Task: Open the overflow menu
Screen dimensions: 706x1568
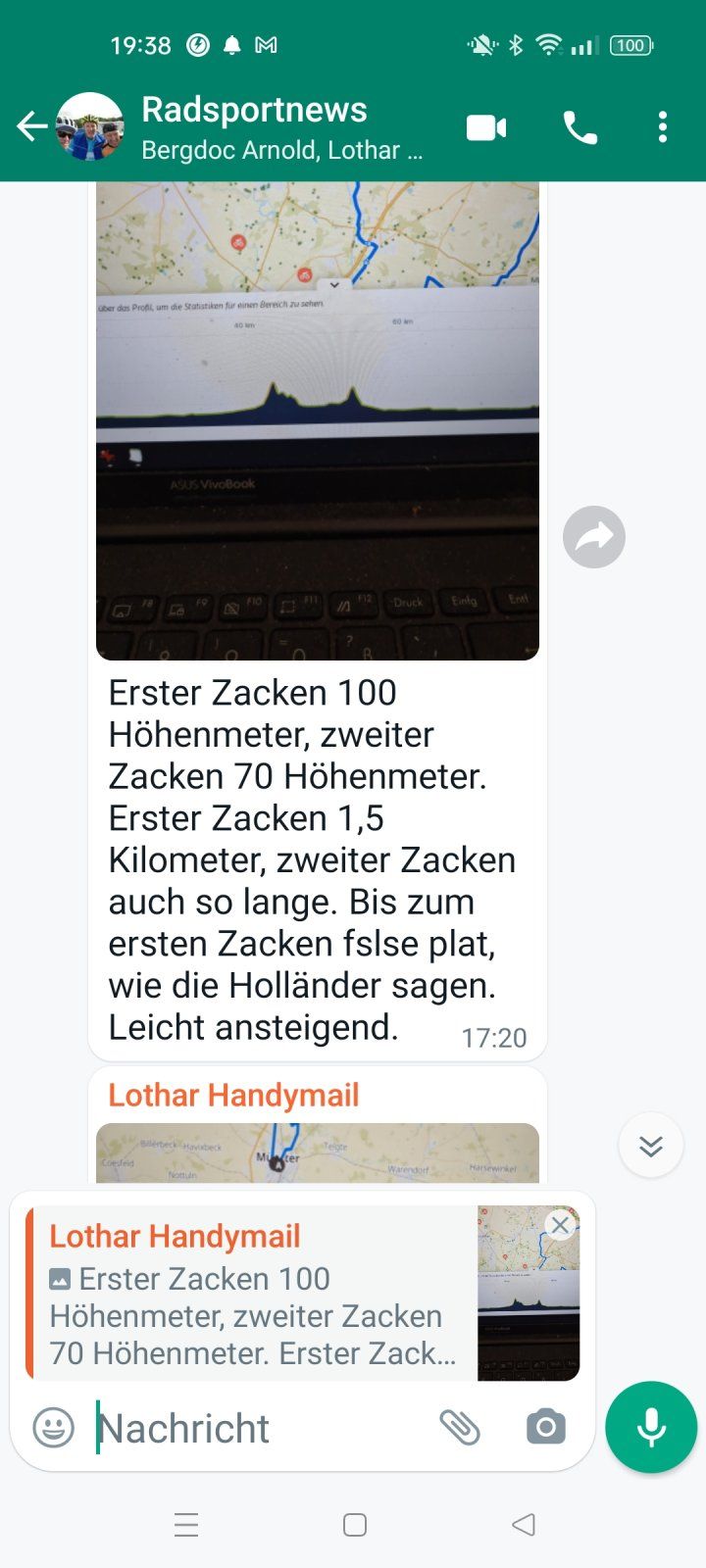Action: click(x=663, y=127)
